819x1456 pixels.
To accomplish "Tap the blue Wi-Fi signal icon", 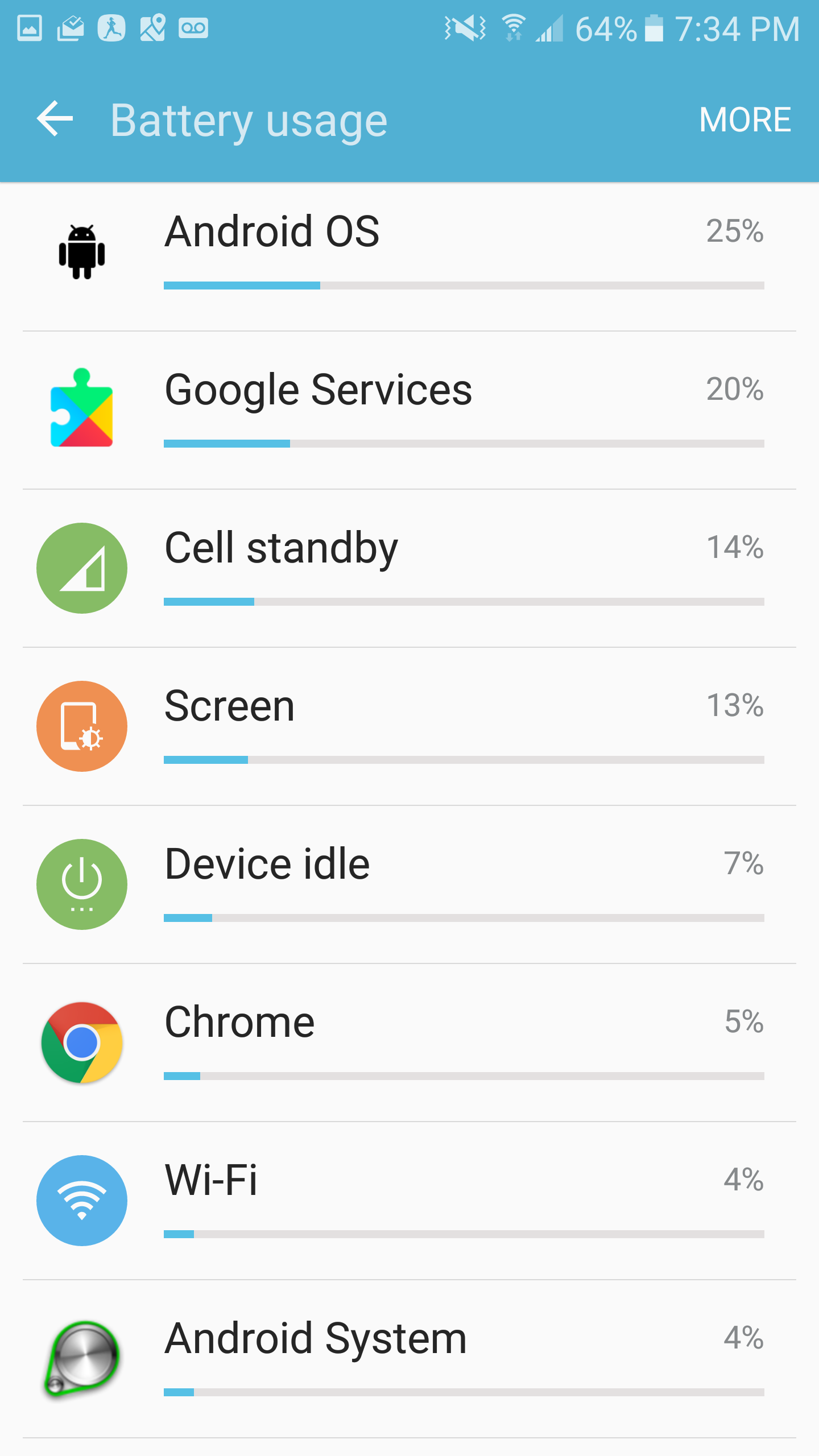I will tap(81, 1201).
